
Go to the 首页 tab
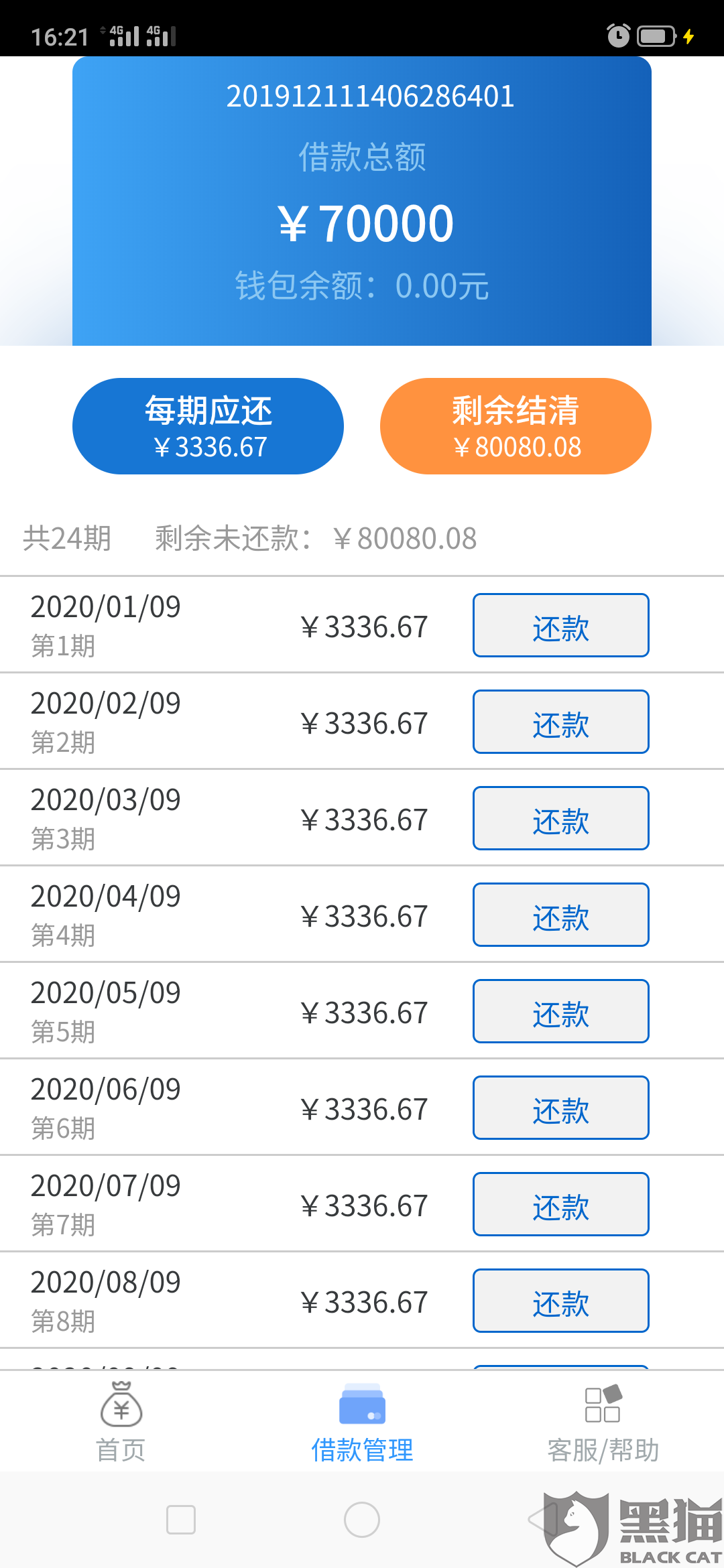[121, 1422]
